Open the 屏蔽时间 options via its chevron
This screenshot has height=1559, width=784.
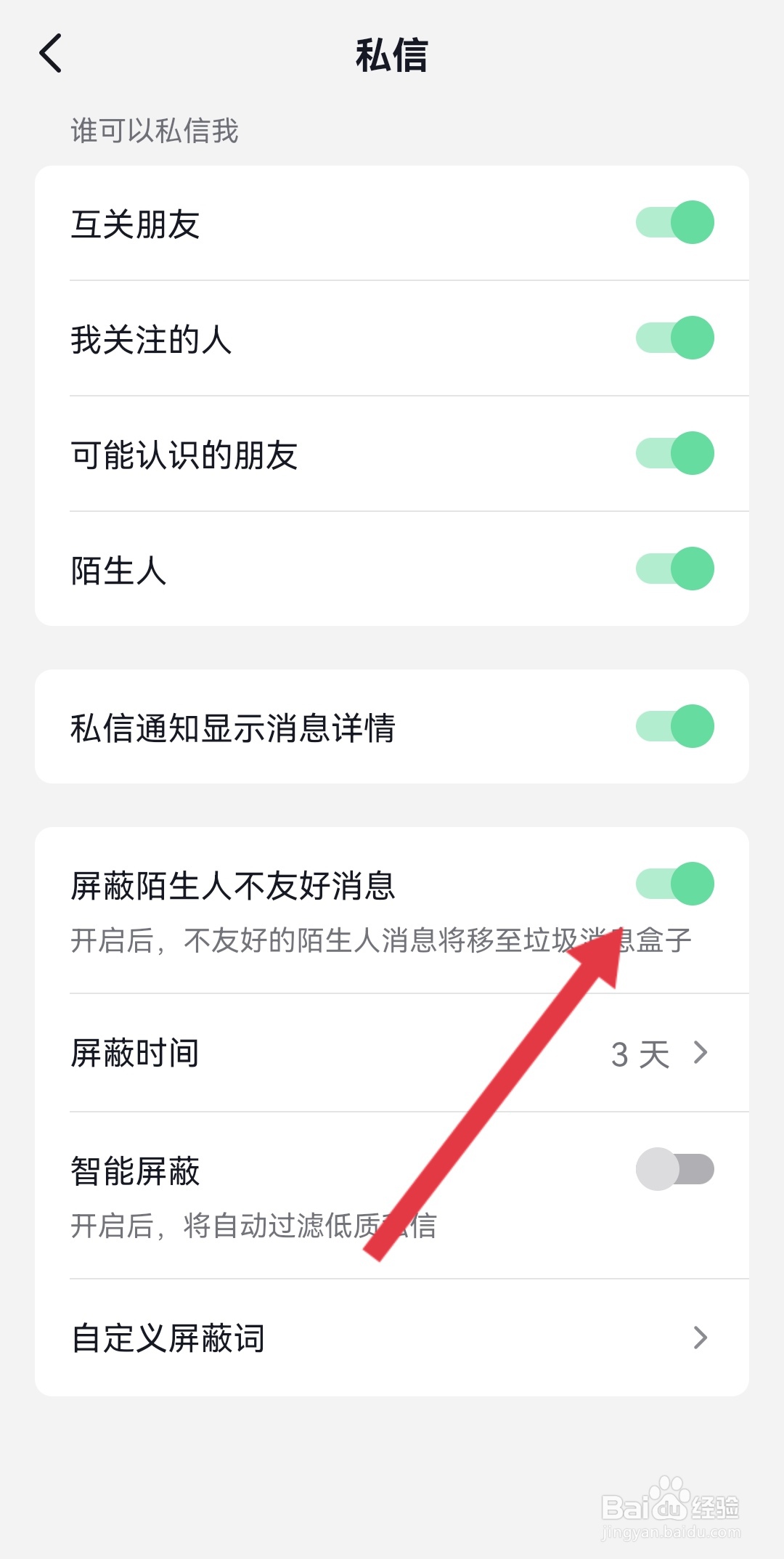point(699,1052)
